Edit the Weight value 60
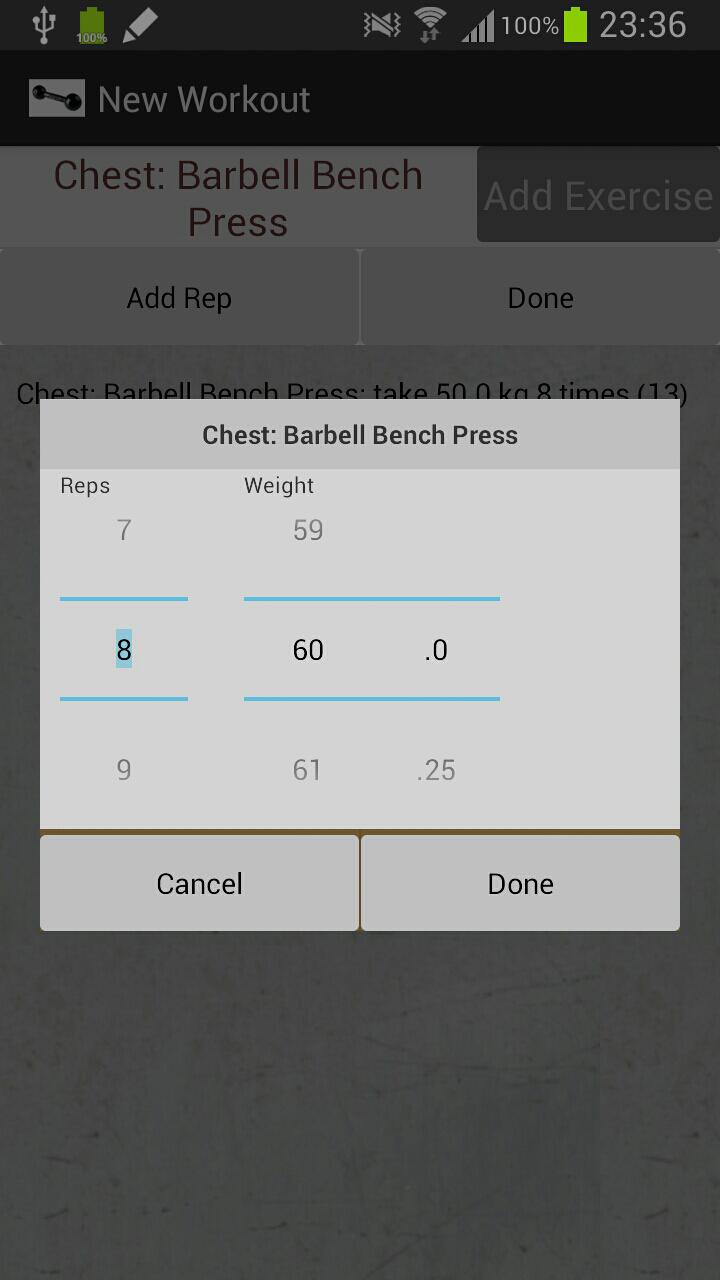Image resolution: width=720 pixels, height=1280 pixels. pyautogui.click(x=308, y=650)
